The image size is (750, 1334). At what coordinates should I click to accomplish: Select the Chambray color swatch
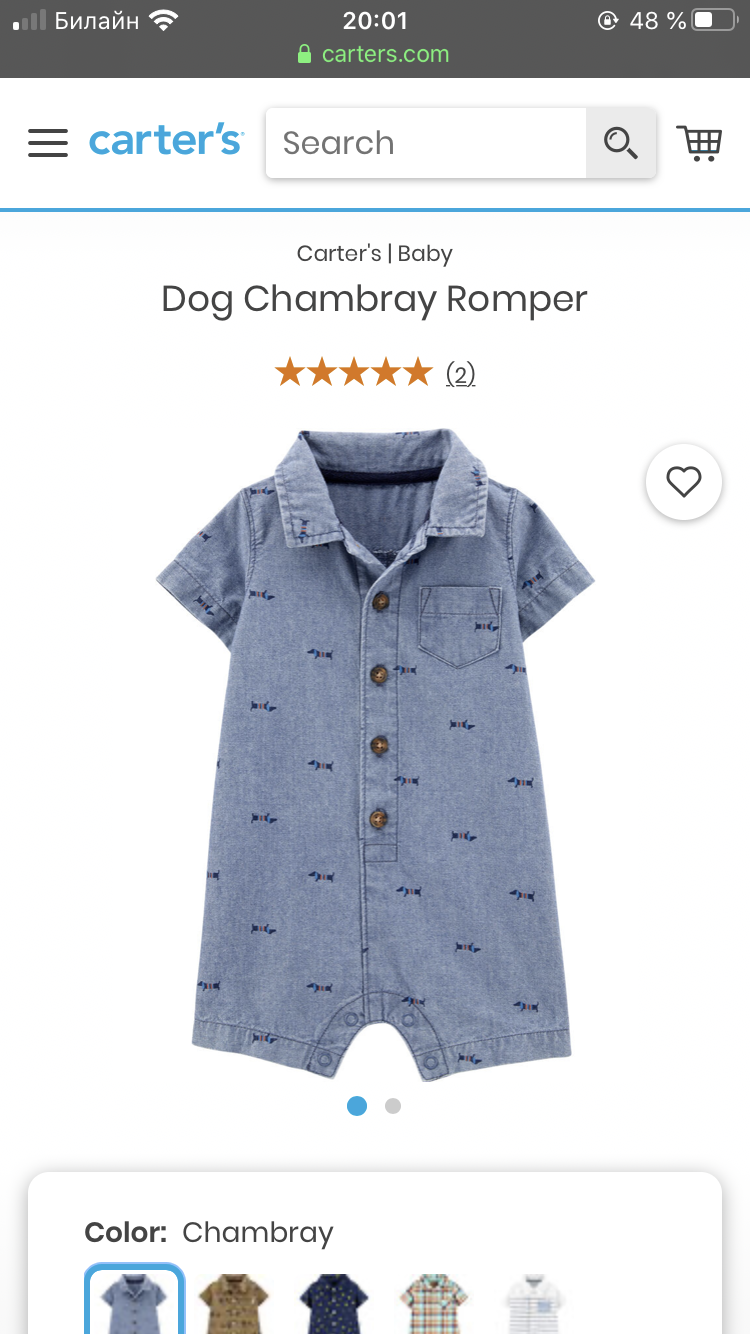point(135,1301)
